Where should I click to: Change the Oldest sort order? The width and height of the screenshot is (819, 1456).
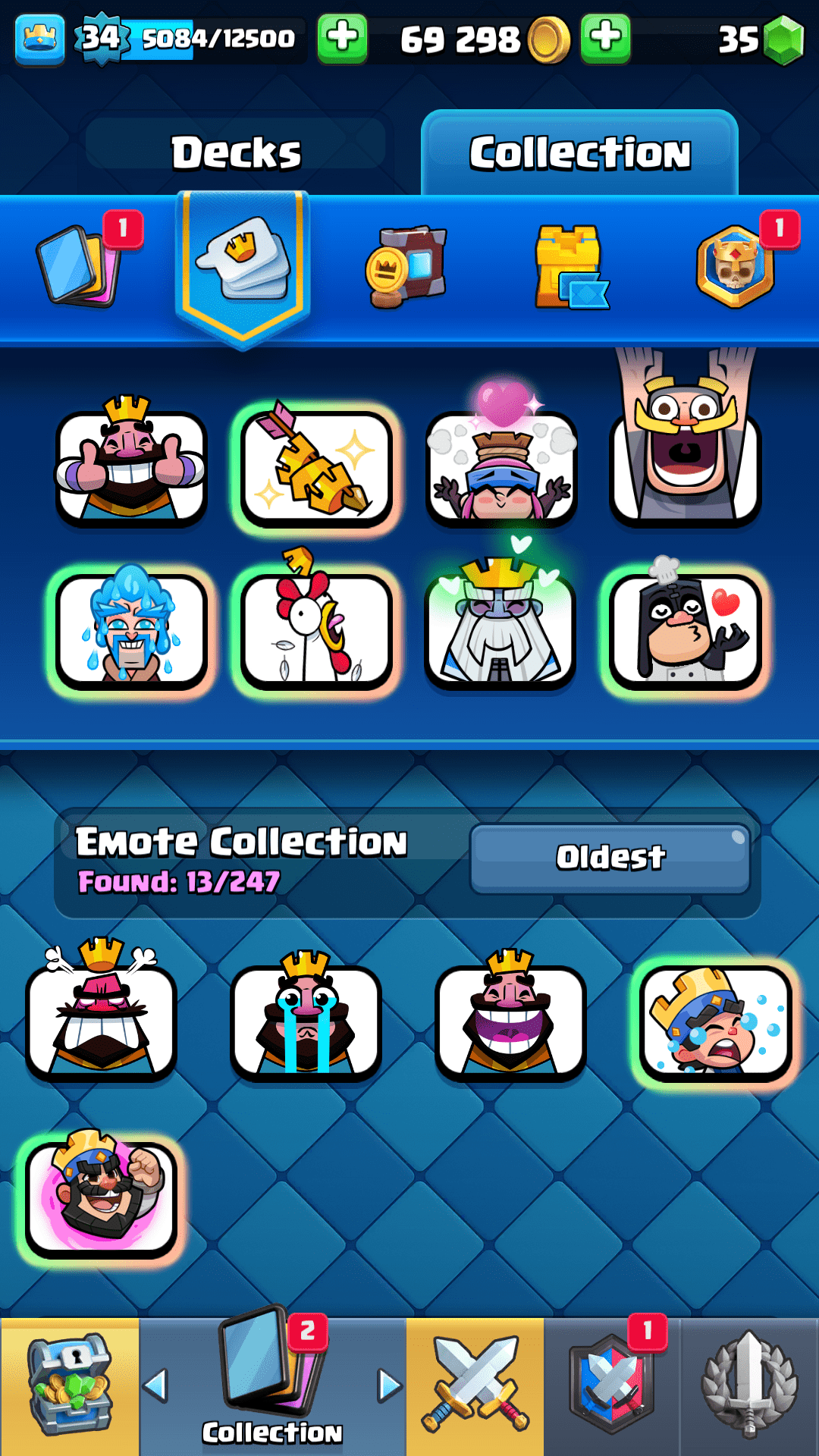tap(610, 858)
